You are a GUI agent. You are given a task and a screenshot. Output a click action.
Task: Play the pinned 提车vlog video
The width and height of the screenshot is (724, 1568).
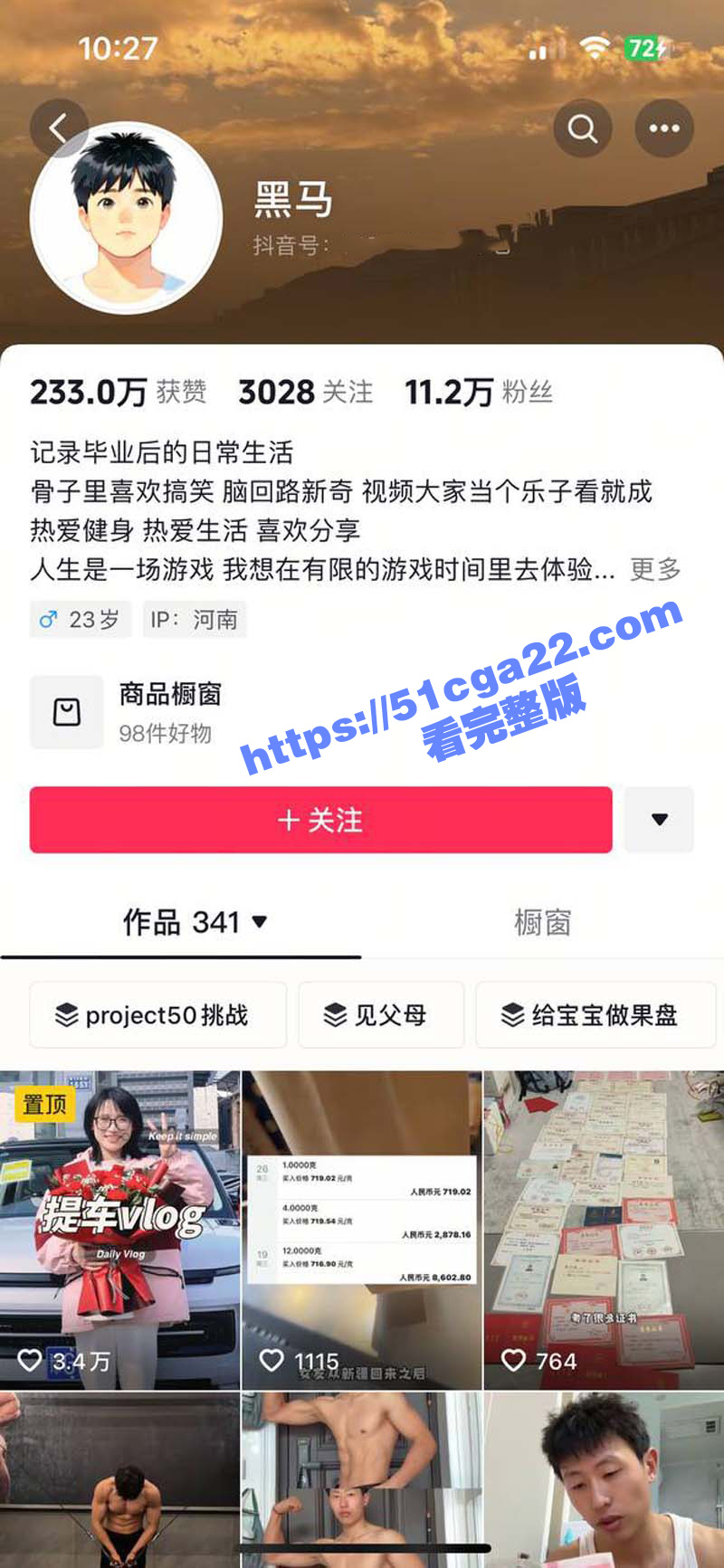pyautogui.click(x=119, y=1231)
